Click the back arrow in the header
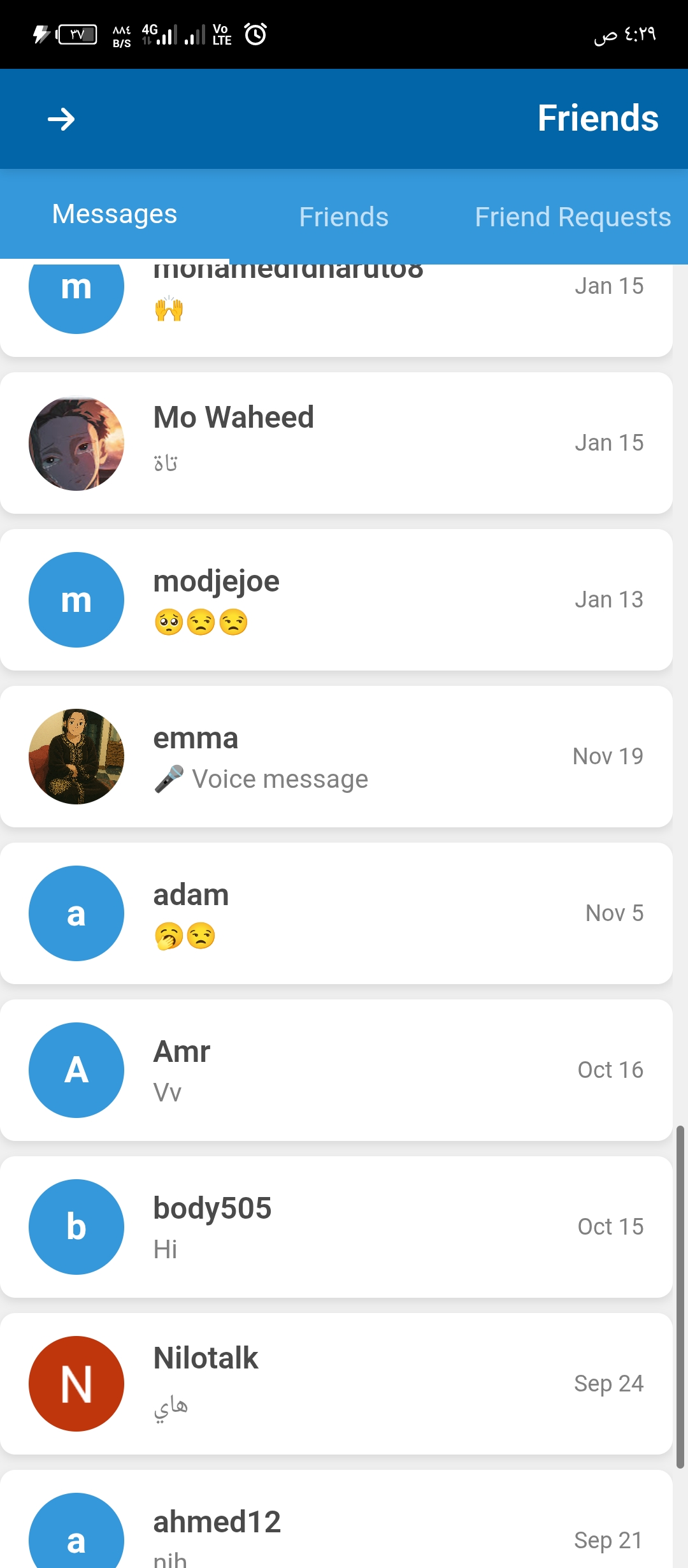This screenshot has height=1568, width=688. coord(63,118)
